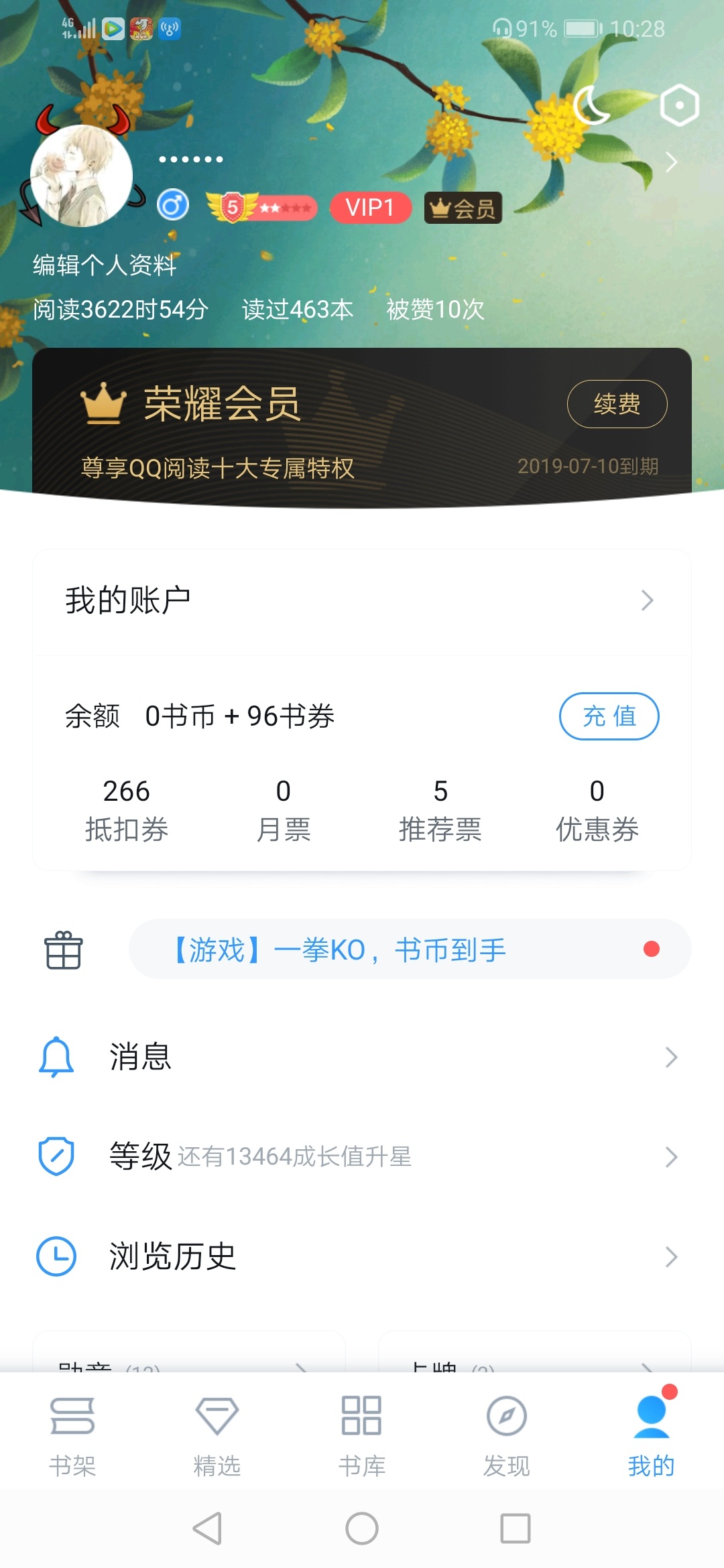724x1568 pixels.
Task: Tap the 充值 recharge button
Action: [x=609, y=716]
